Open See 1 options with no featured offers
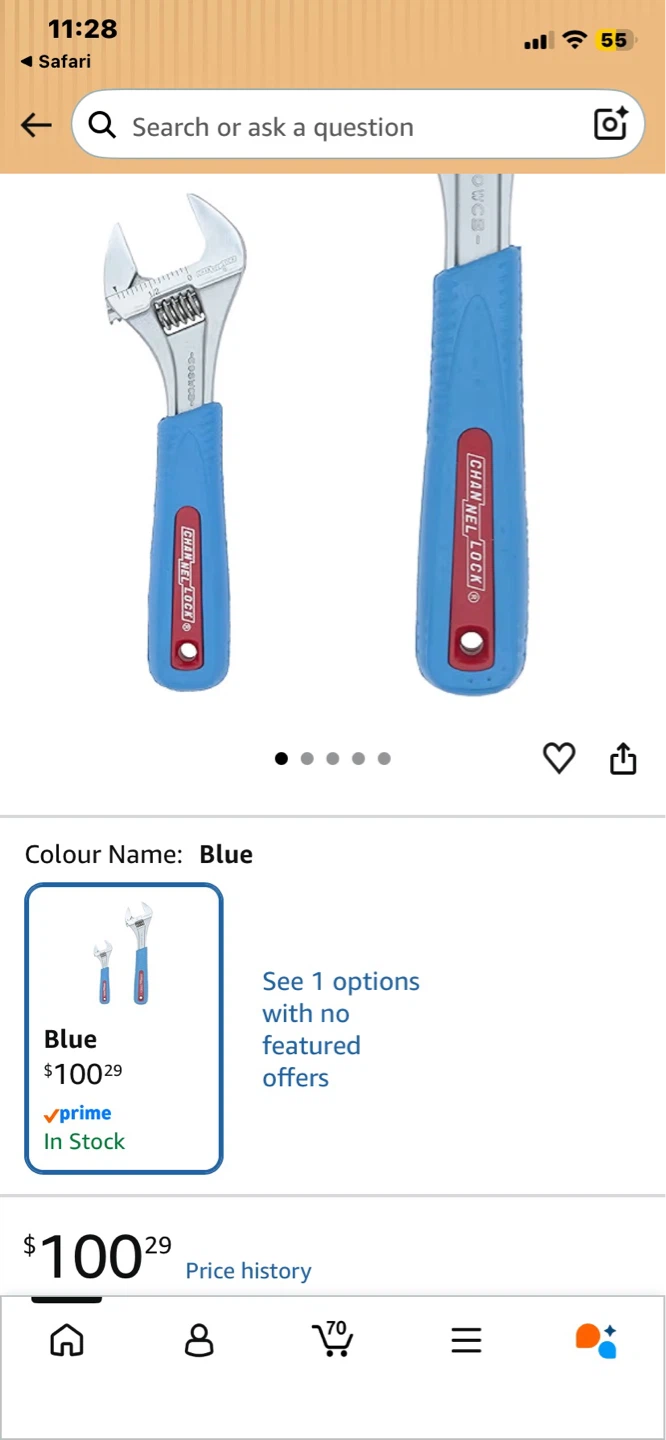Viewport: 666px width, 1440px height. [x=340, y=1029]
